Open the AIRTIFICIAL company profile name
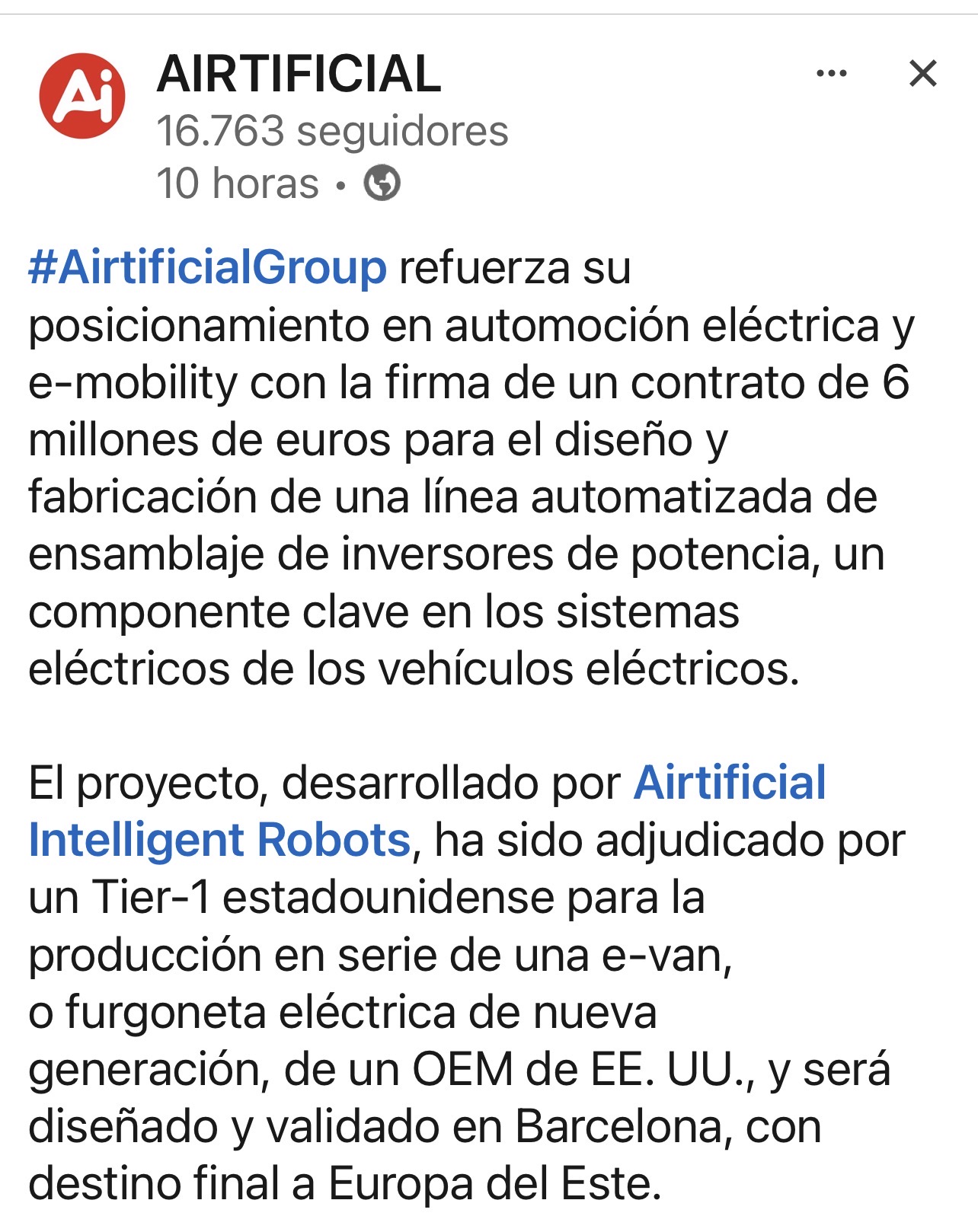 pyautogui.click(x=299, y=75)
